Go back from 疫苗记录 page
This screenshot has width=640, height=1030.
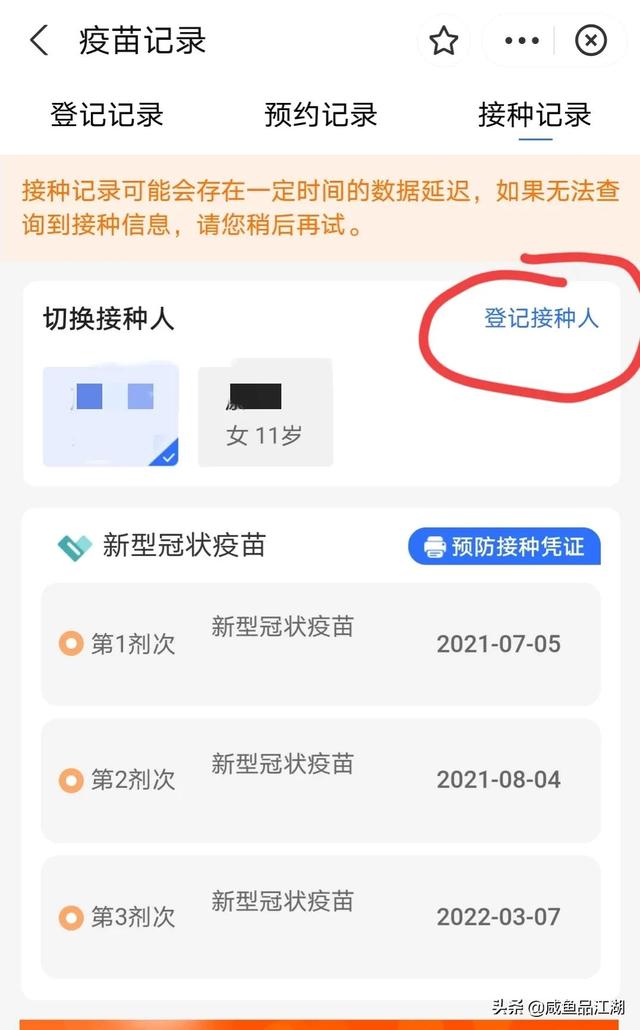(40, 41)
